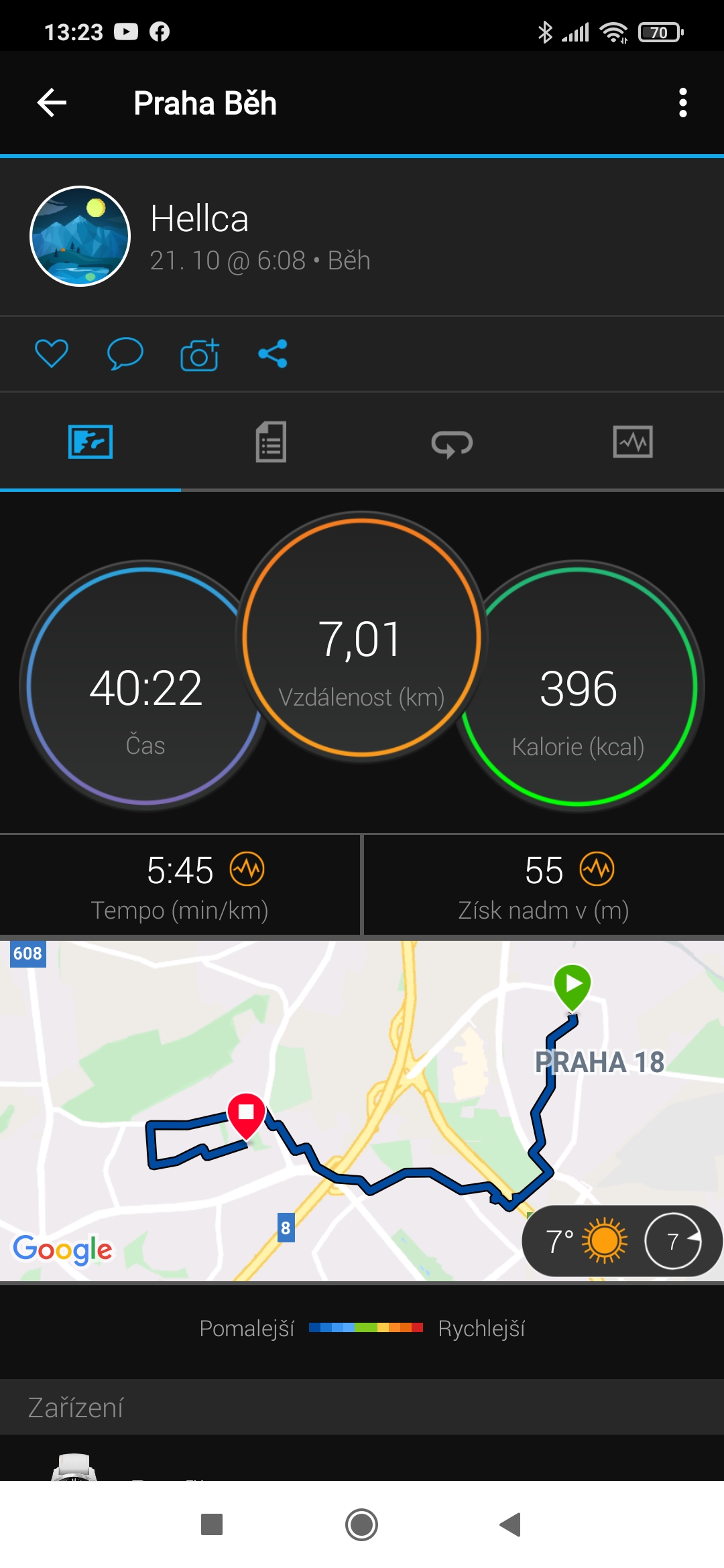
Task: Tap the system home button
Action: point(361,1524)
